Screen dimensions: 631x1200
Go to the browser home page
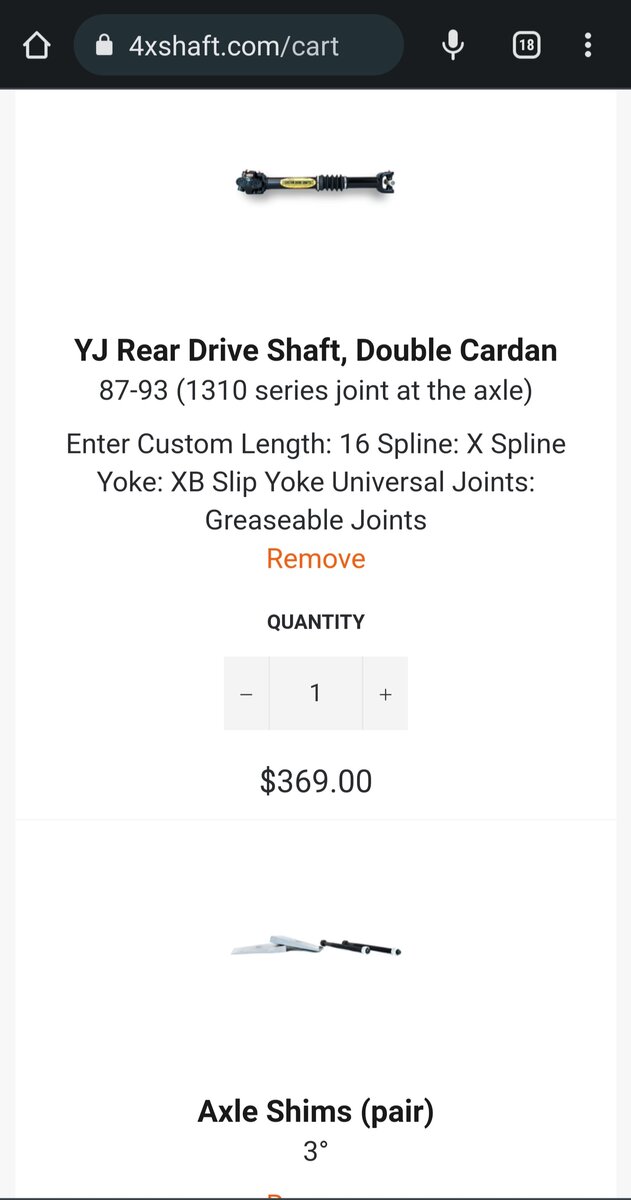click(x=36, y=45)
